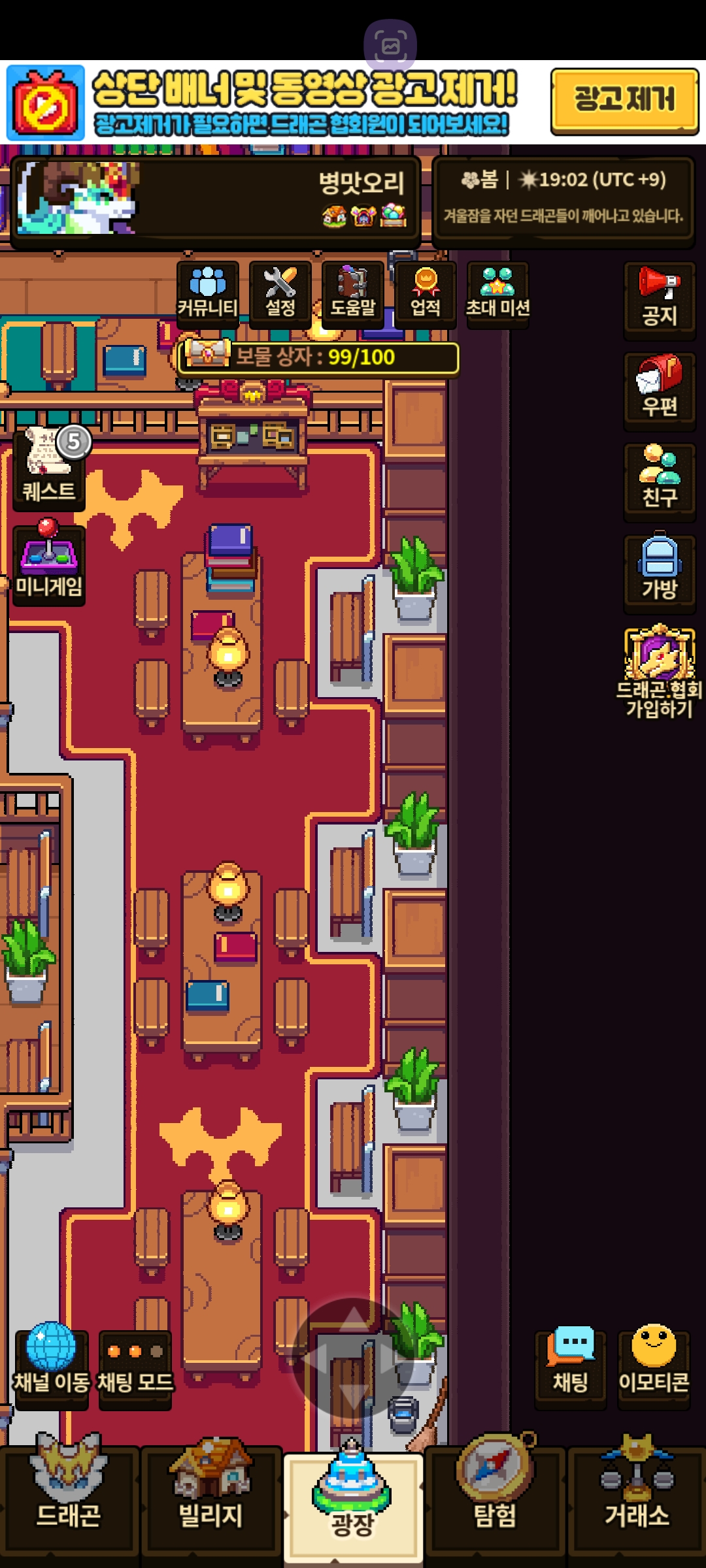The height and width of the screenshot is (1568, 706).
Task: Open the 친구 friends list
Action: 659,481
